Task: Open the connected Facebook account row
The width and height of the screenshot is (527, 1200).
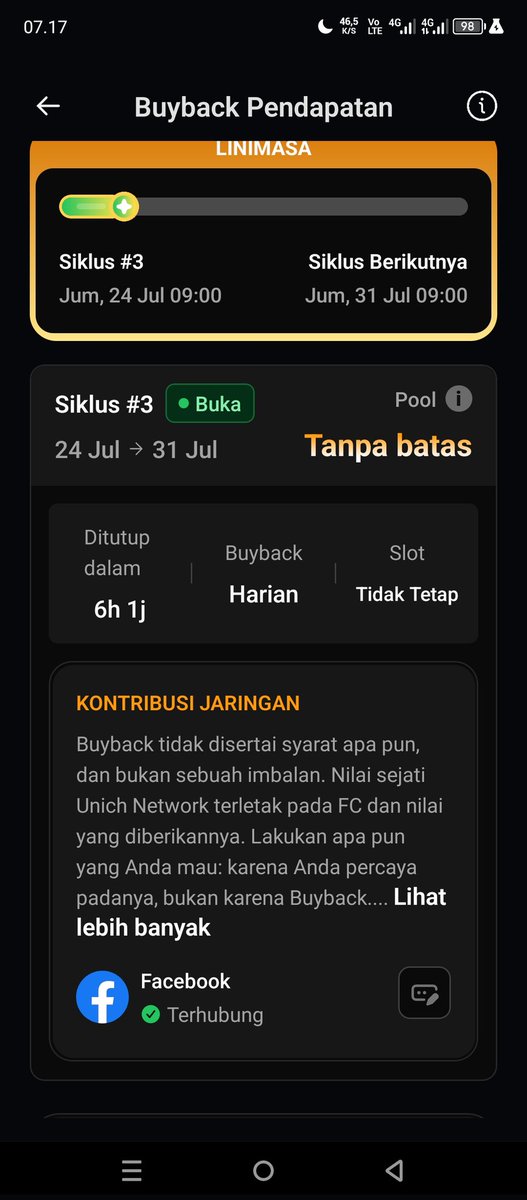Action: [x=264, y=997]
